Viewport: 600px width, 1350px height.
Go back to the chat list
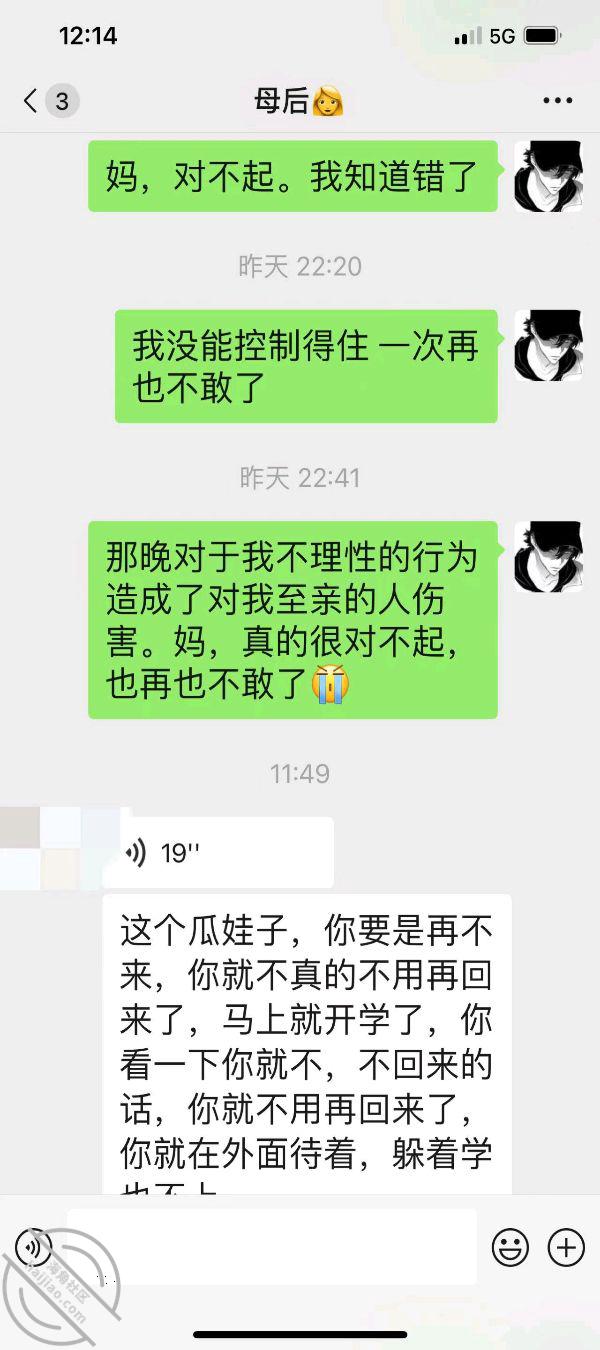point(49,101)
